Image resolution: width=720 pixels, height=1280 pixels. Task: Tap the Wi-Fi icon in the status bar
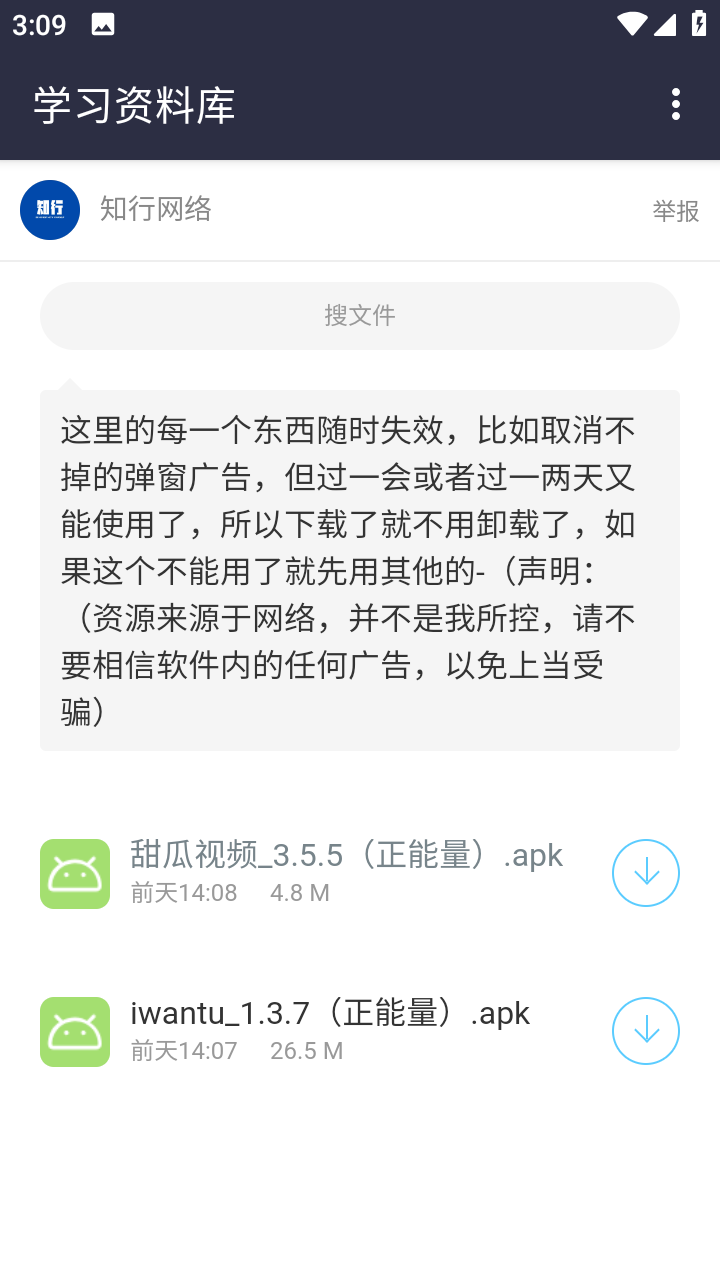[632, 24]
